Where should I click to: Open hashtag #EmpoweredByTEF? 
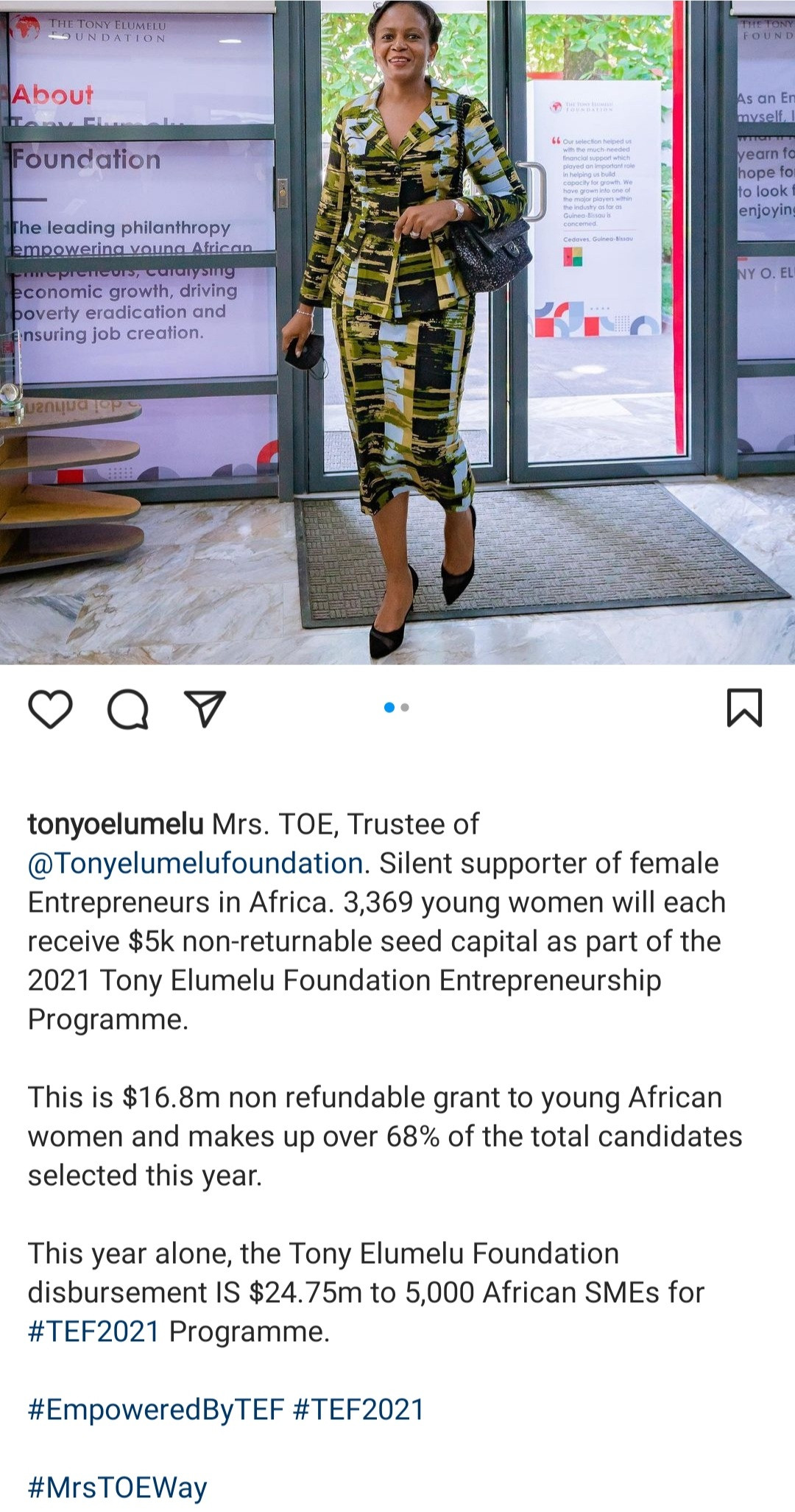tap(156, 1410)
